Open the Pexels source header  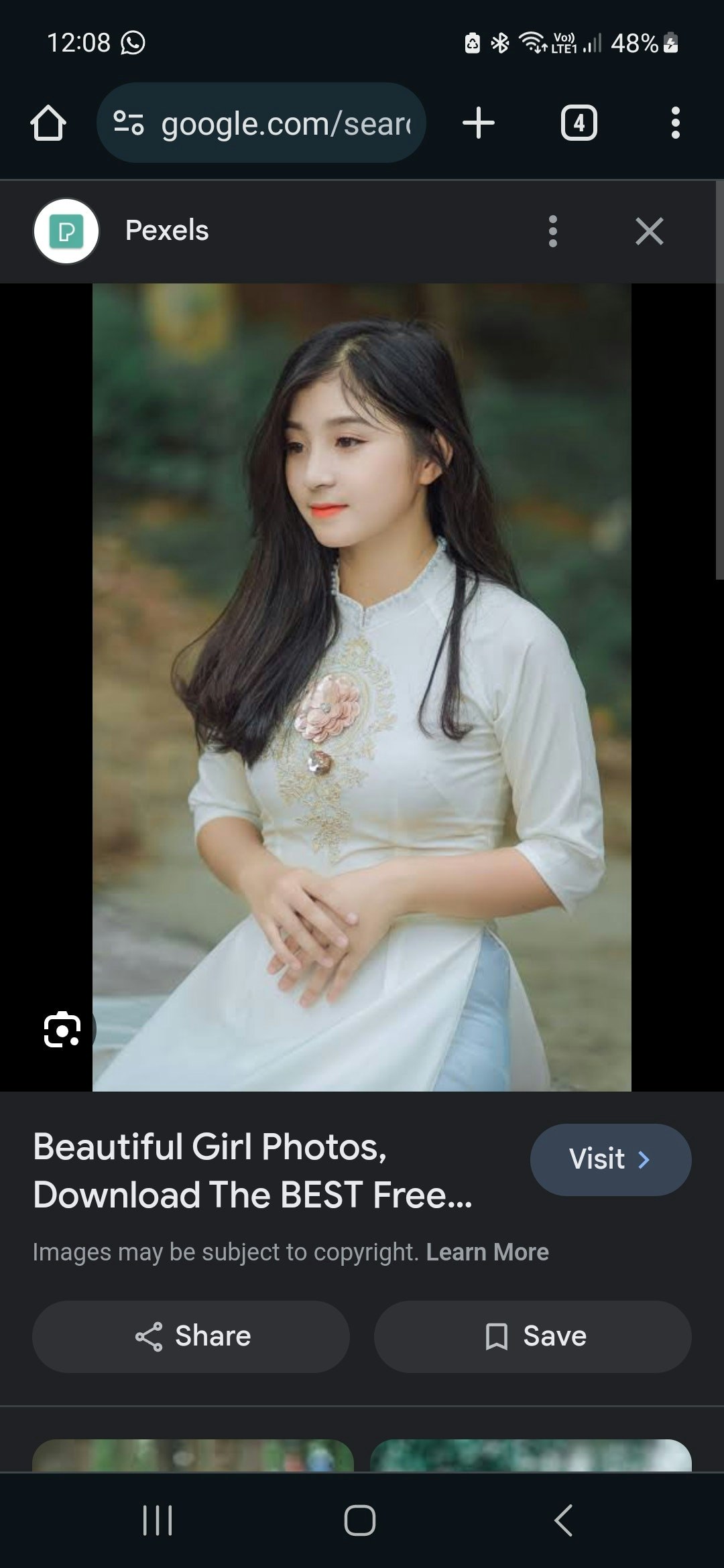[166, 231]
